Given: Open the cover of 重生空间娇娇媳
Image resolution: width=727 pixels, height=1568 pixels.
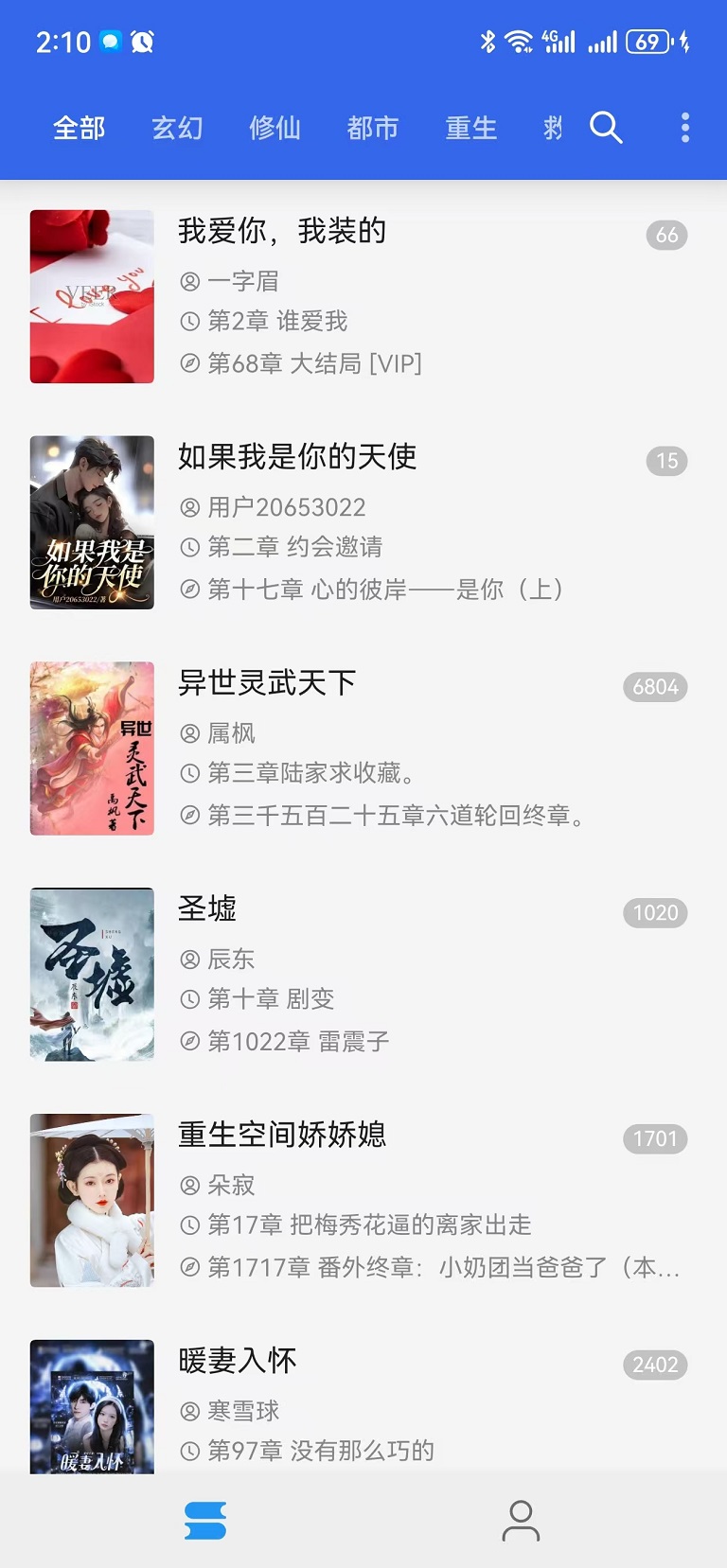Looking at the screenshot, I should 91,1200.
